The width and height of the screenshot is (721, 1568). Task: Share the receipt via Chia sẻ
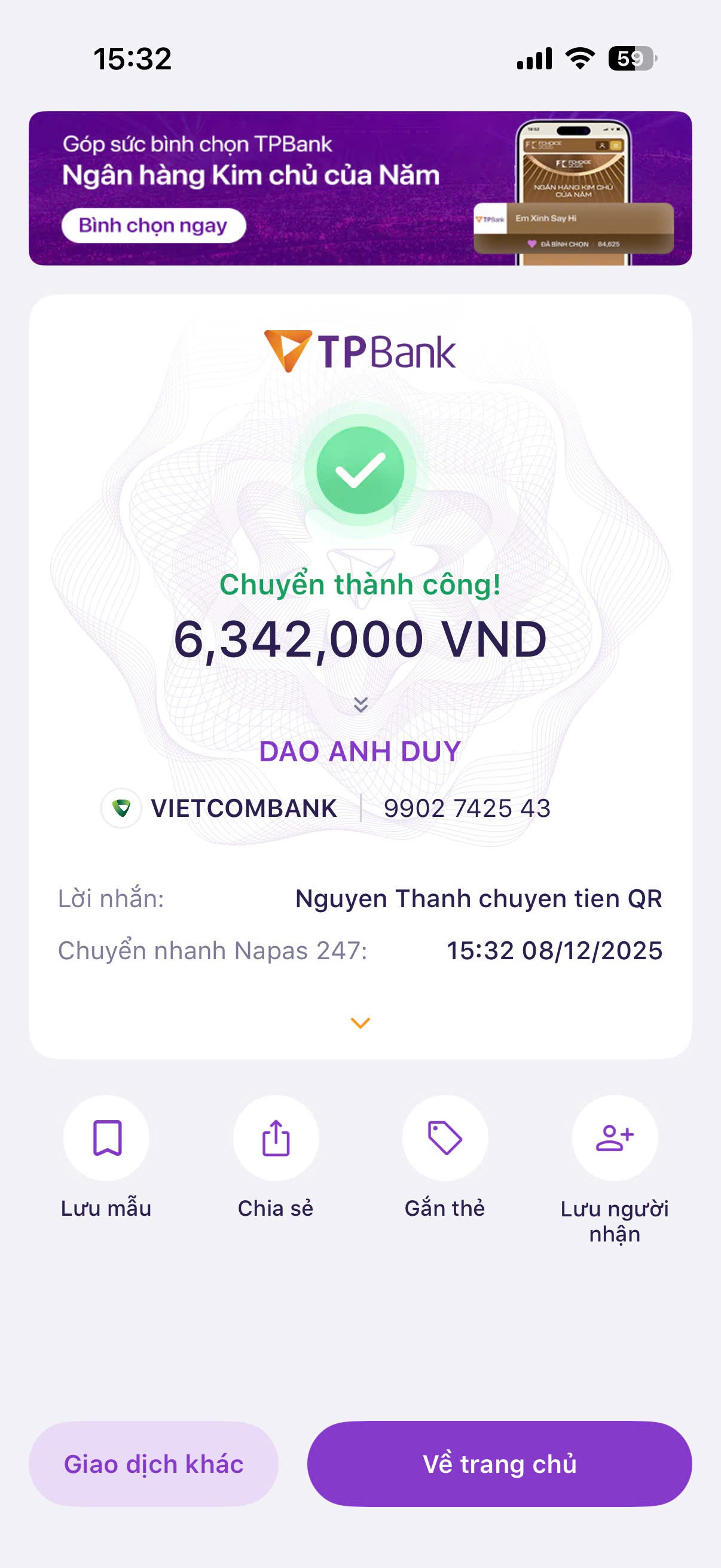276,1138
